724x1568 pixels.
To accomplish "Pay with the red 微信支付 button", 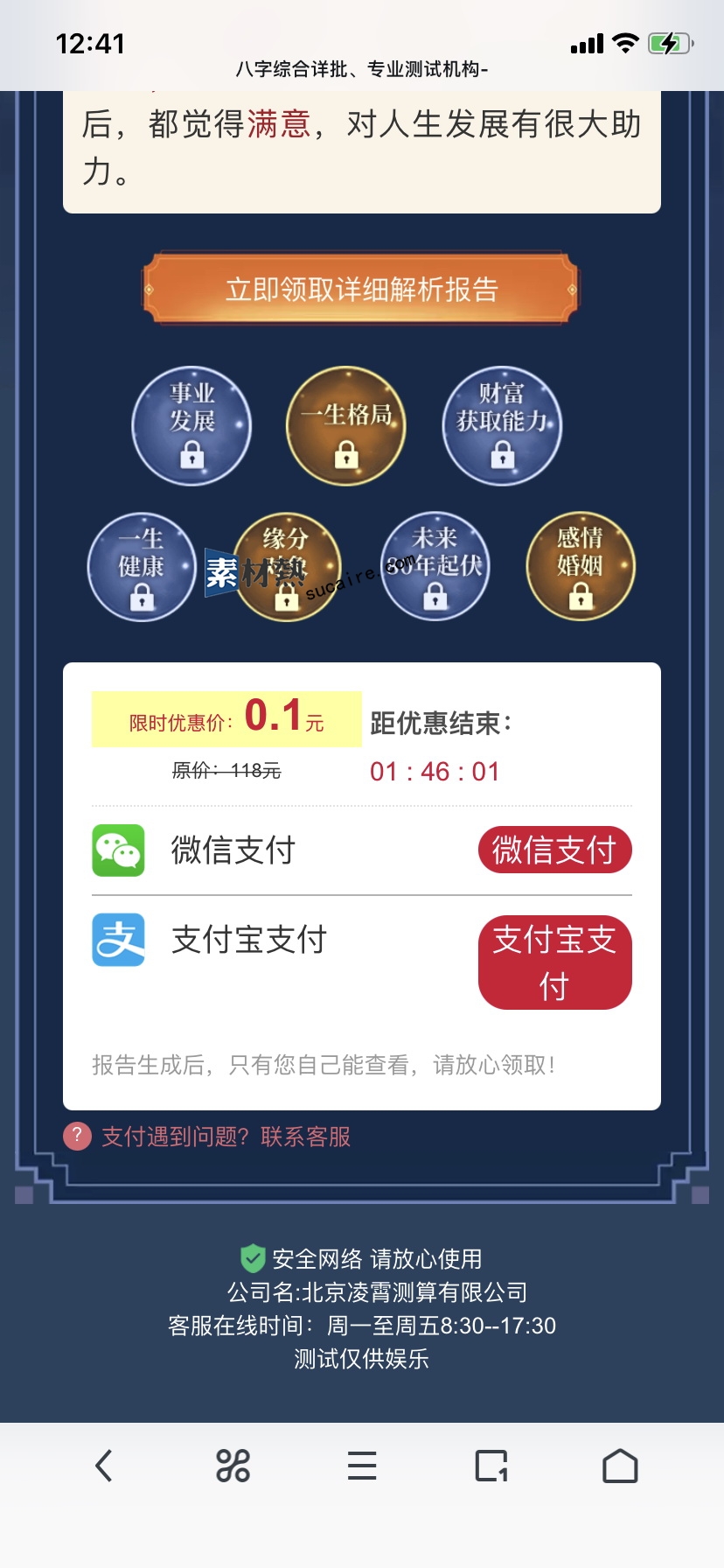I will click(554, 850).
